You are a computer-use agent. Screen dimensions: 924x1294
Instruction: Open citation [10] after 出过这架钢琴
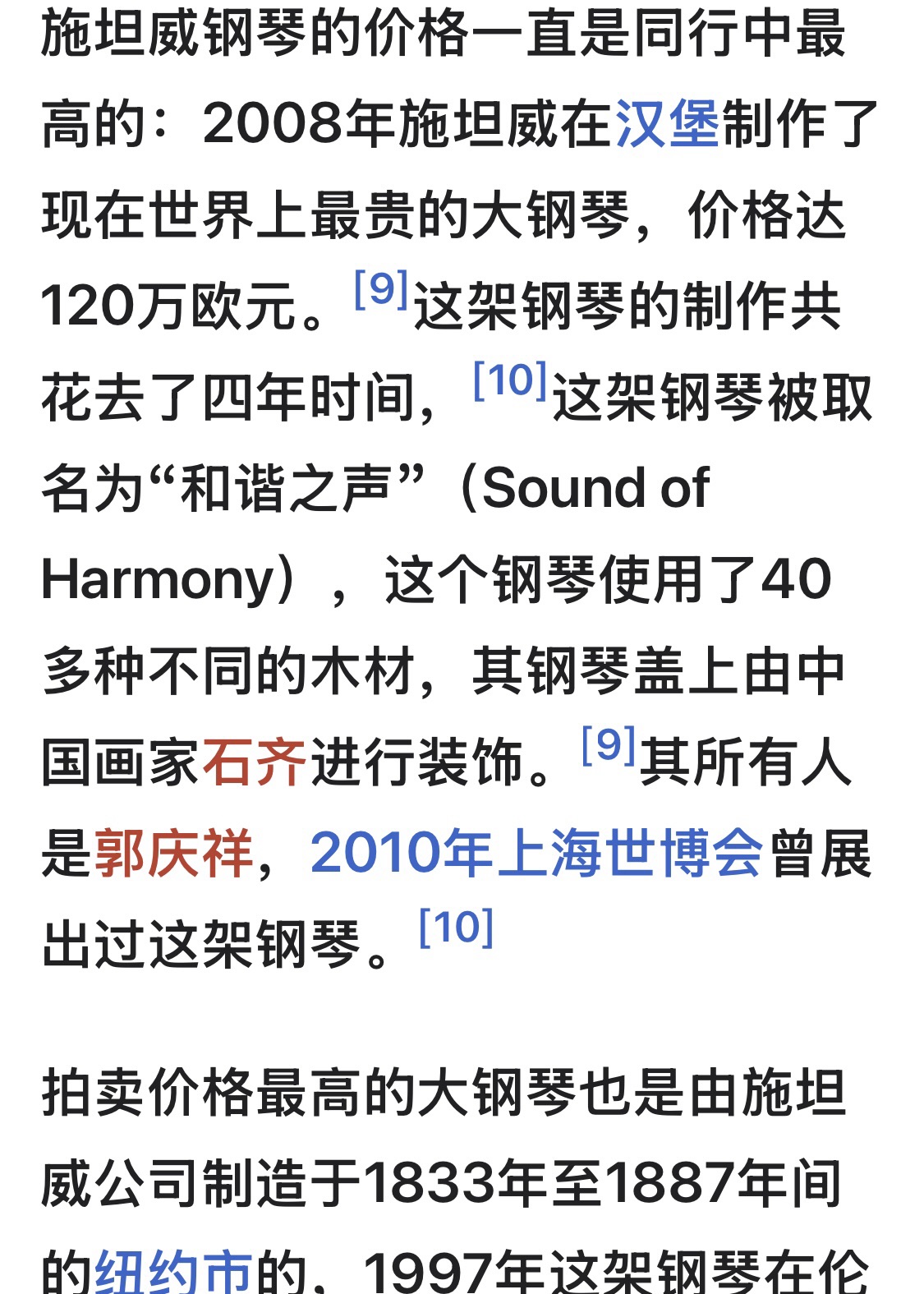pyautogui.click(x=456, y=928)
